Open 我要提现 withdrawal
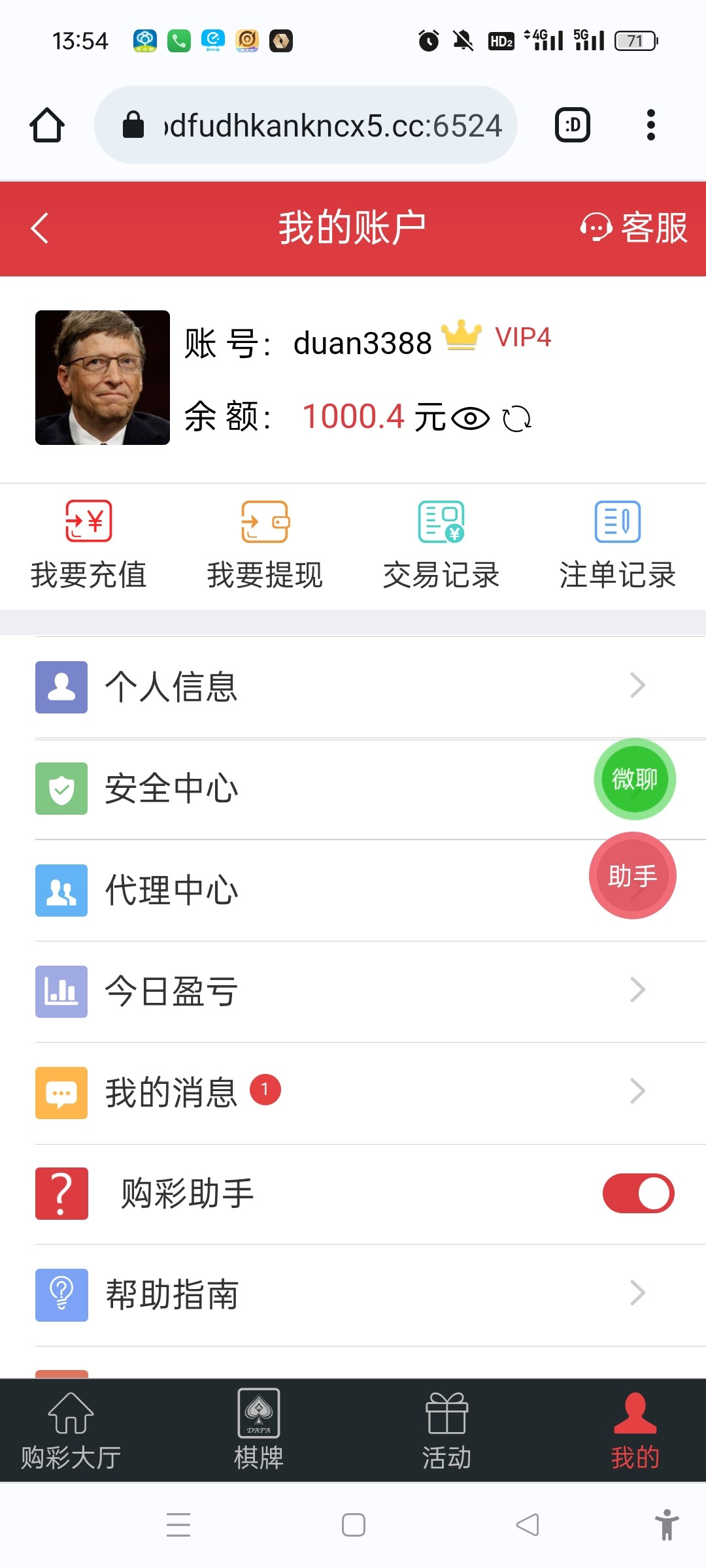Image resolution: width=706 pixels, height=1568 pixels. 265,546
